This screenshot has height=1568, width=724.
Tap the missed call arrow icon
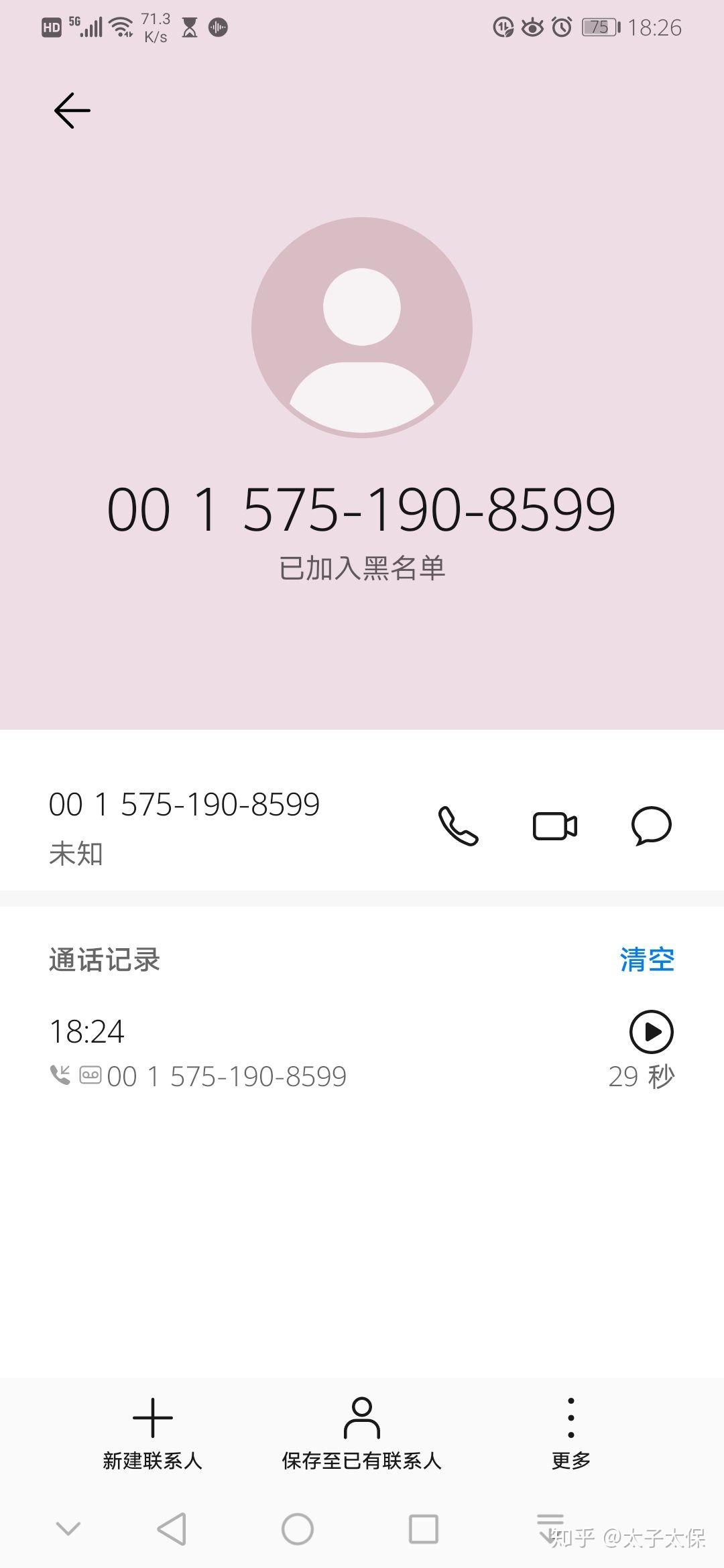(59, 1074)
